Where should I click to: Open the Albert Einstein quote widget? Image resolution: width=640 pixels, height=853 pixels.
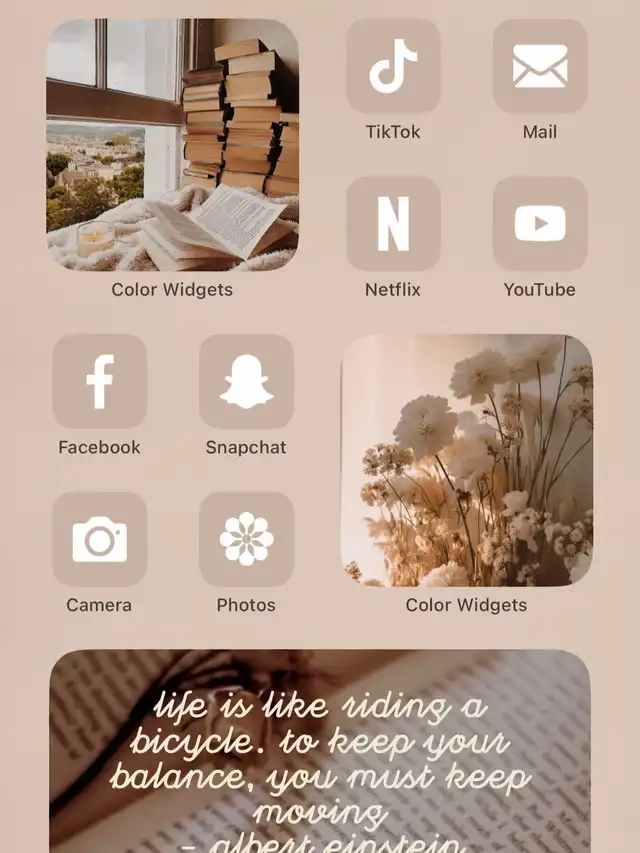pyautogui.click(x=320, y=752)
